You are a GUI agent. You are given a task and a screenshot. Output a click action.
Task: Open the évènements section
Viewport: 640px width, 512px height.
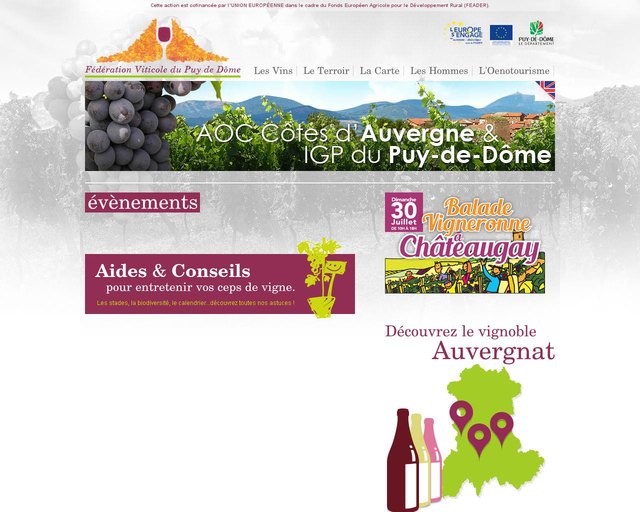click(142, 202)
